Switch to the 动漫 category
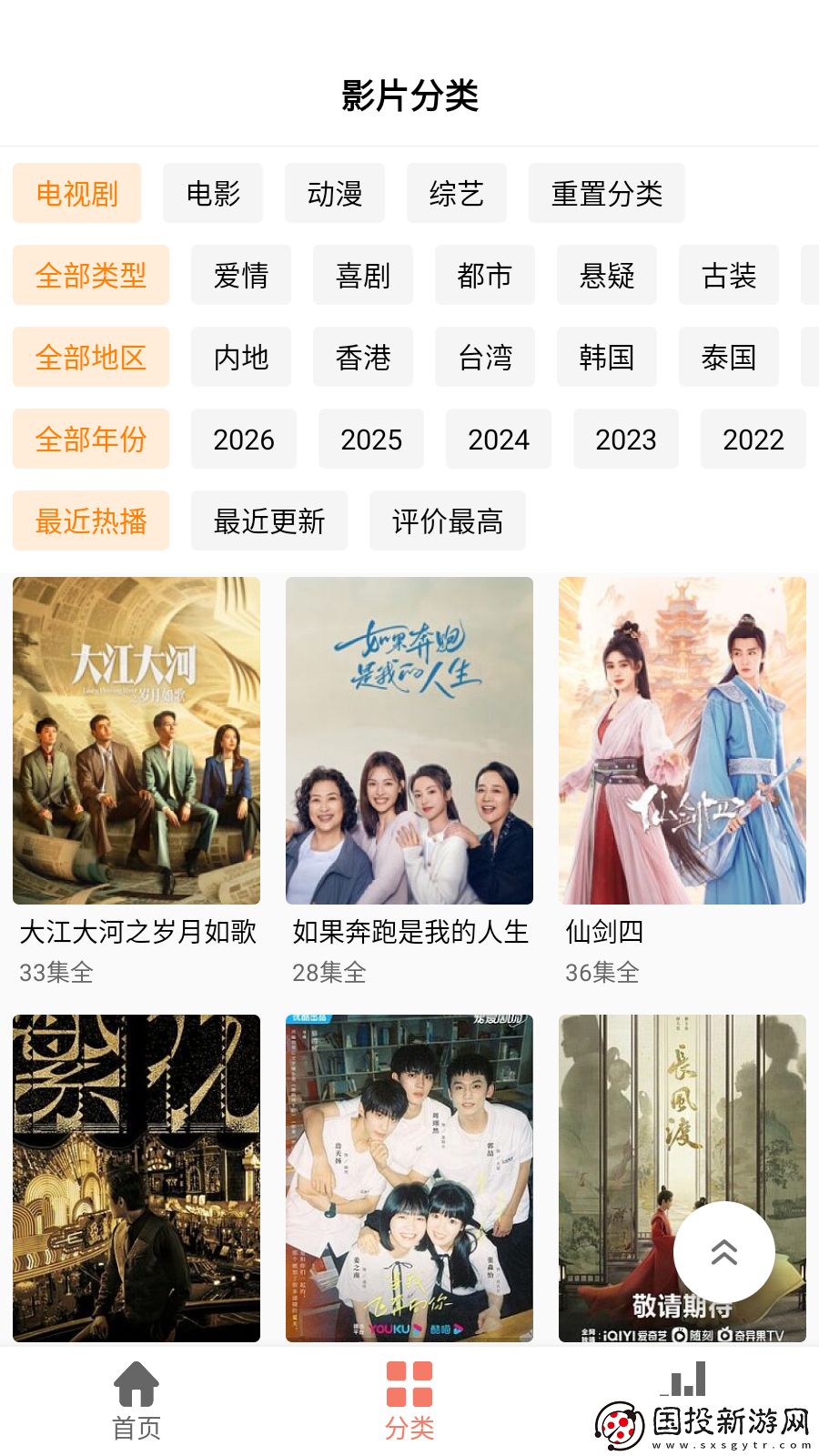This screenshot has width=819, height=1456. 335,193
